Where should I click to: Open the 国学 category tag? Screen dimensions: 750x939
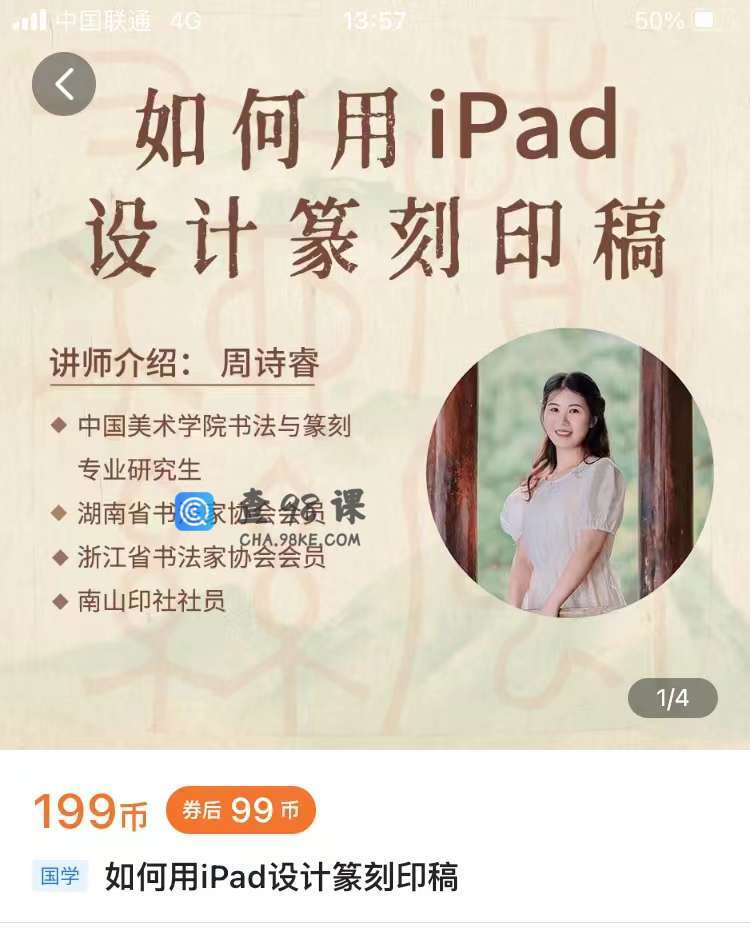(59, 877)
